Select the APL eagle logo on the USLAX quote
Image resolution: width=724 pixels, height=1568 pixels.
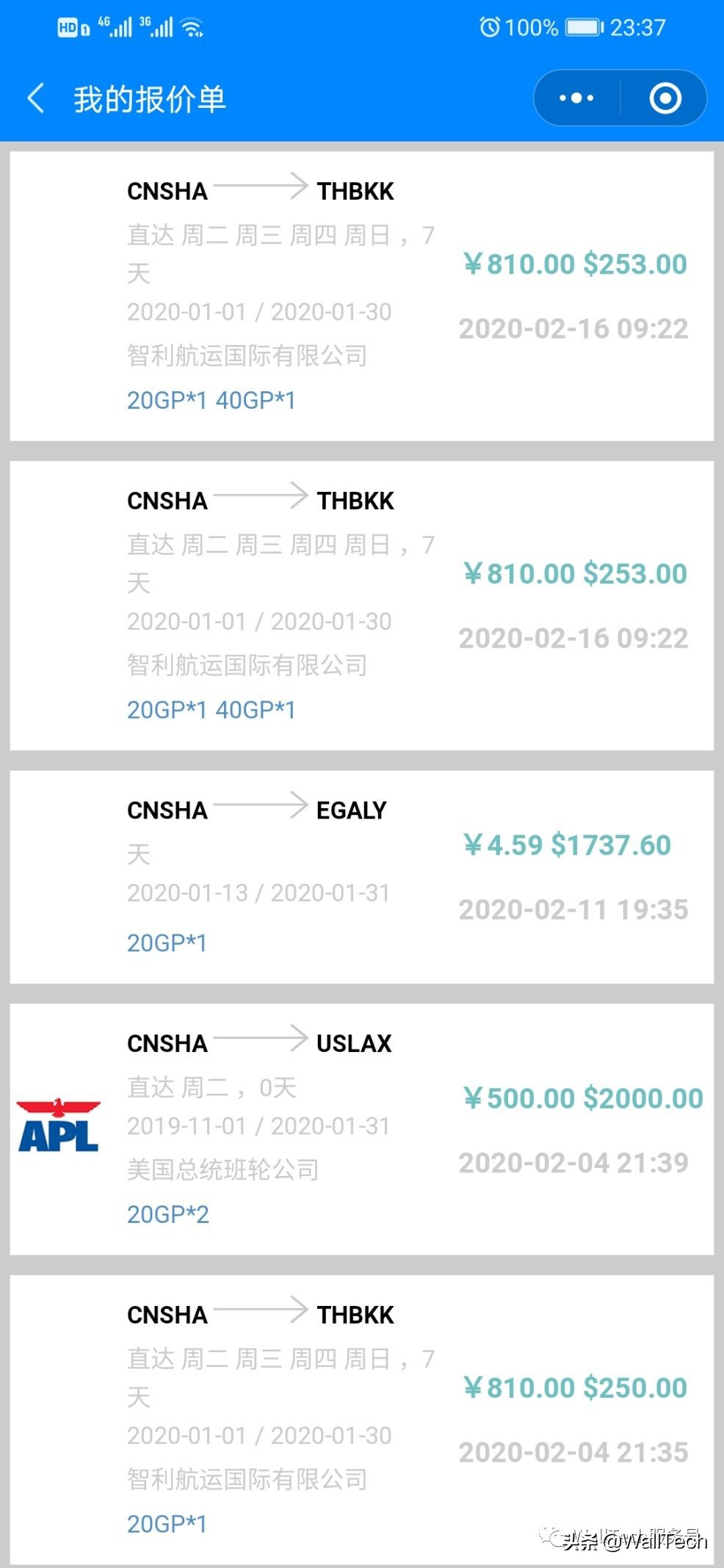(57, 1123)
